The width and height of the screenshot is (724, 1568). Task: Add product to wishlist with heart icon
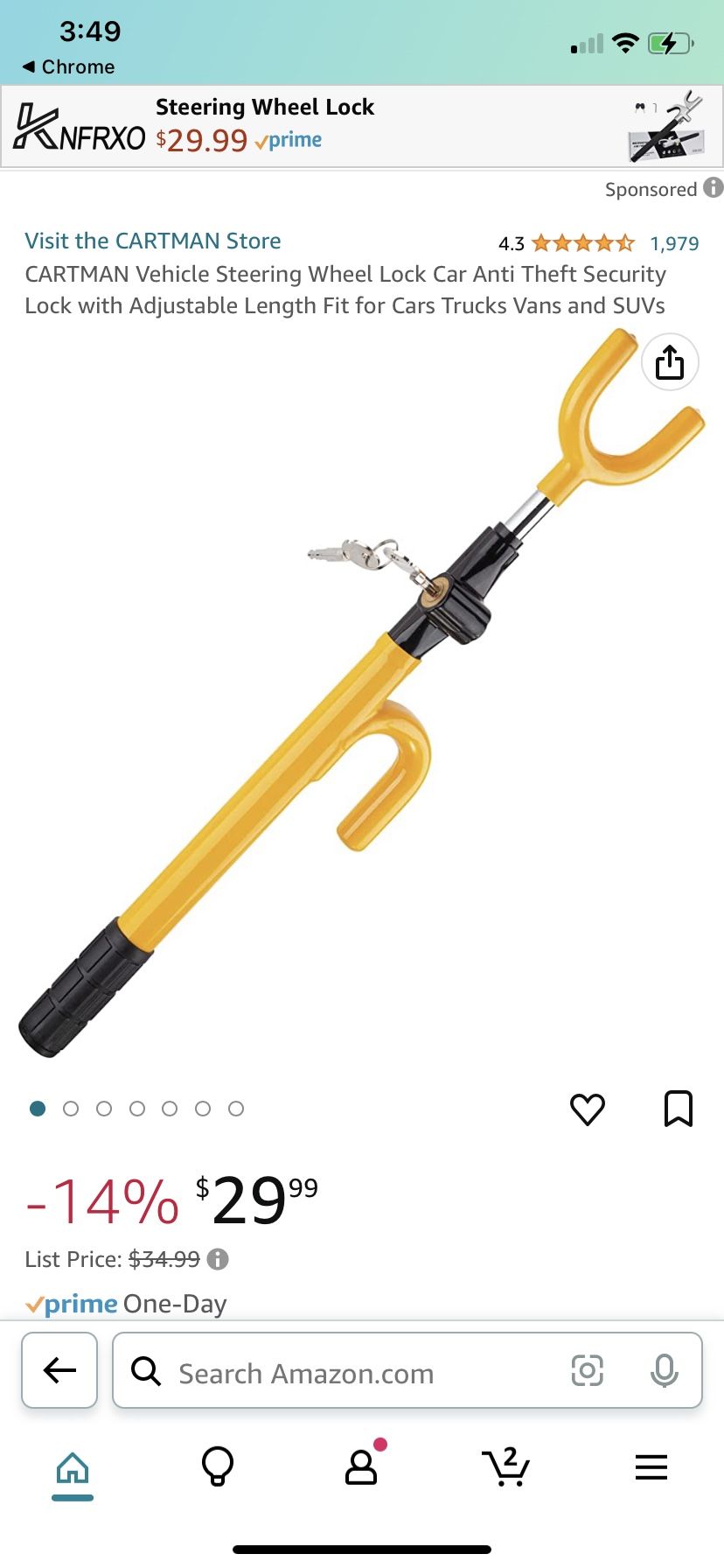(588, 1109)
